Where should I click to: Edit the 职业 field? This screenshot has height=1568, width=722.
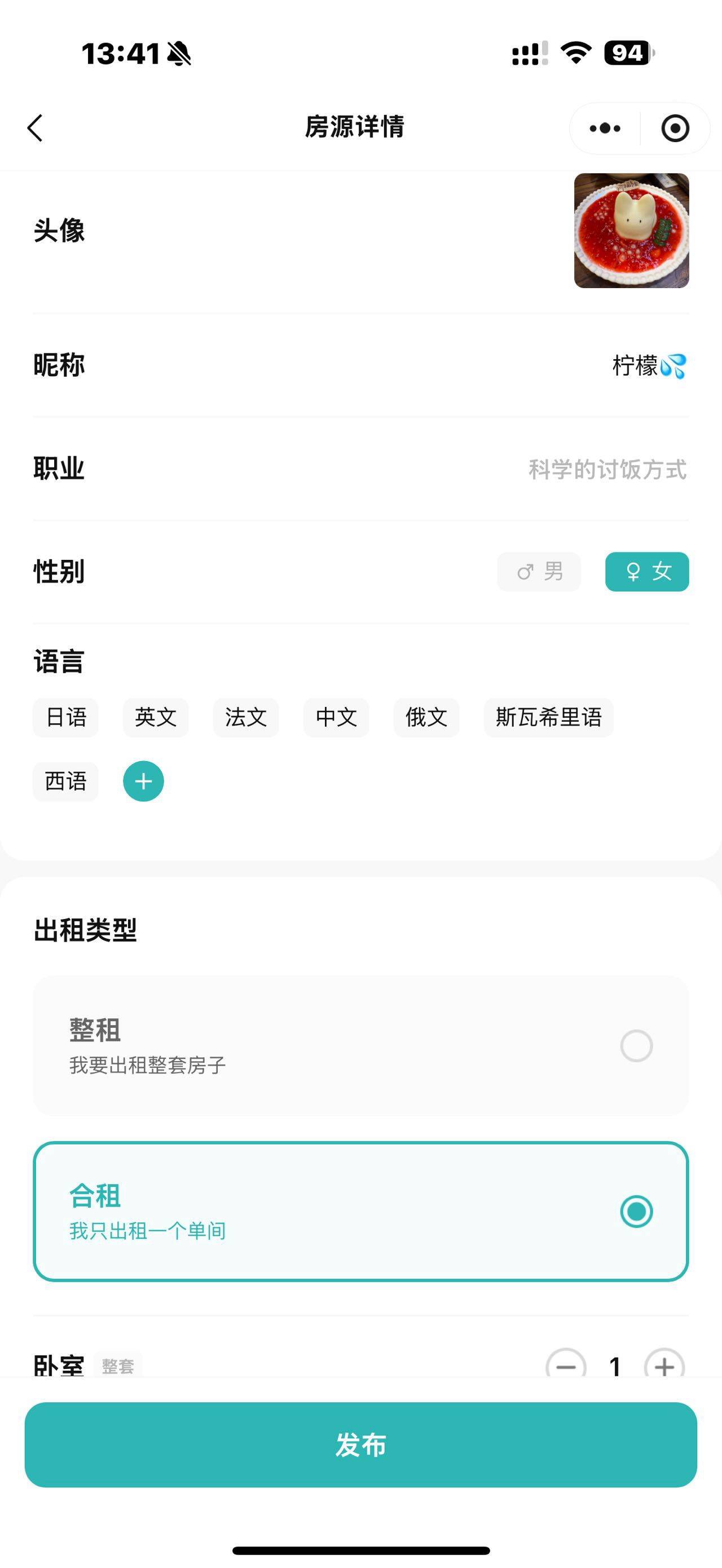(x=607, y=469)
